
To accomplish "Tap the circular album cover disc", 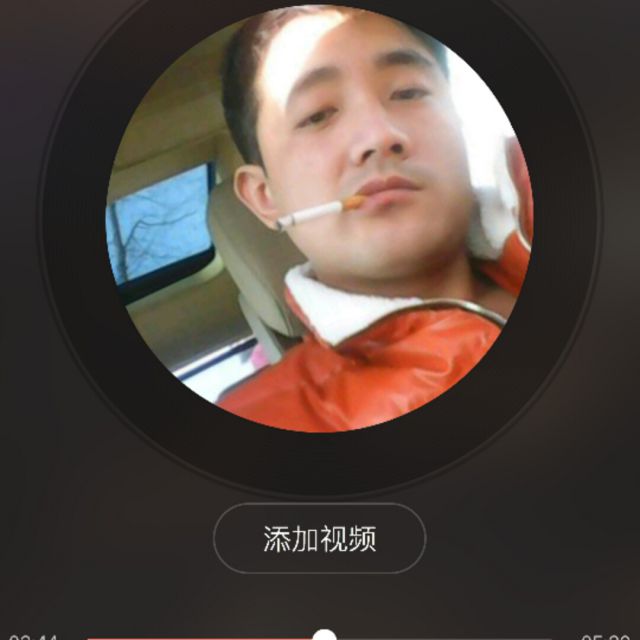I will (x=319, y=220).
